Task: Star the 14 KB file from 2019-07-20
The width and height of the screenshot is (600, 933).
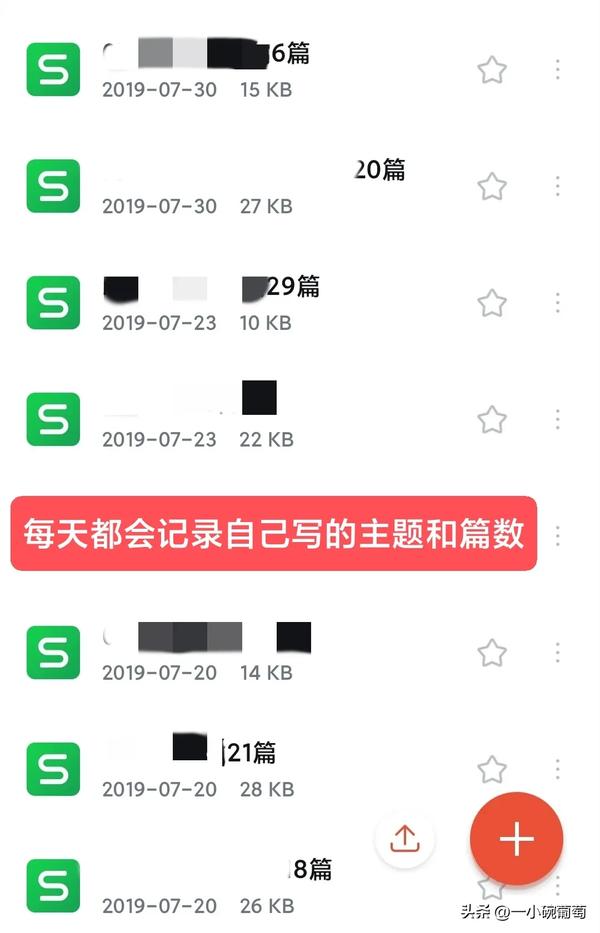Action: point(491,653)
